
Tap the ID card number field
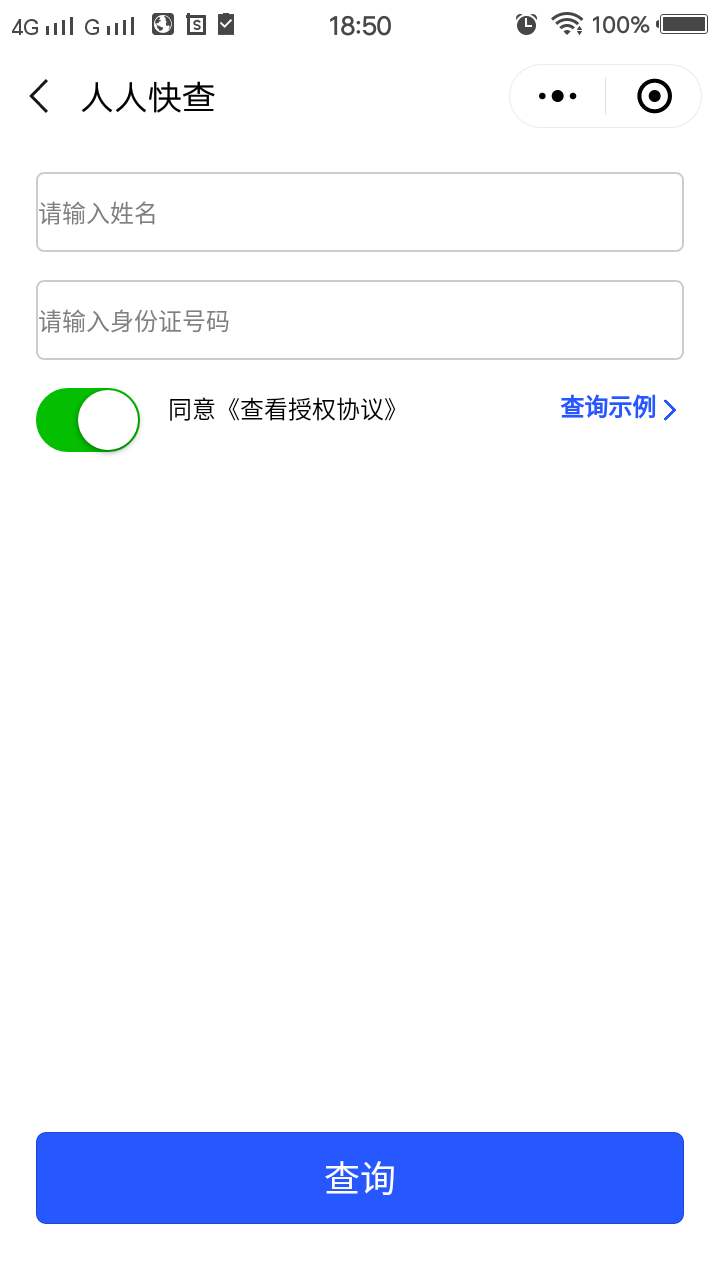tap(360, 320)
